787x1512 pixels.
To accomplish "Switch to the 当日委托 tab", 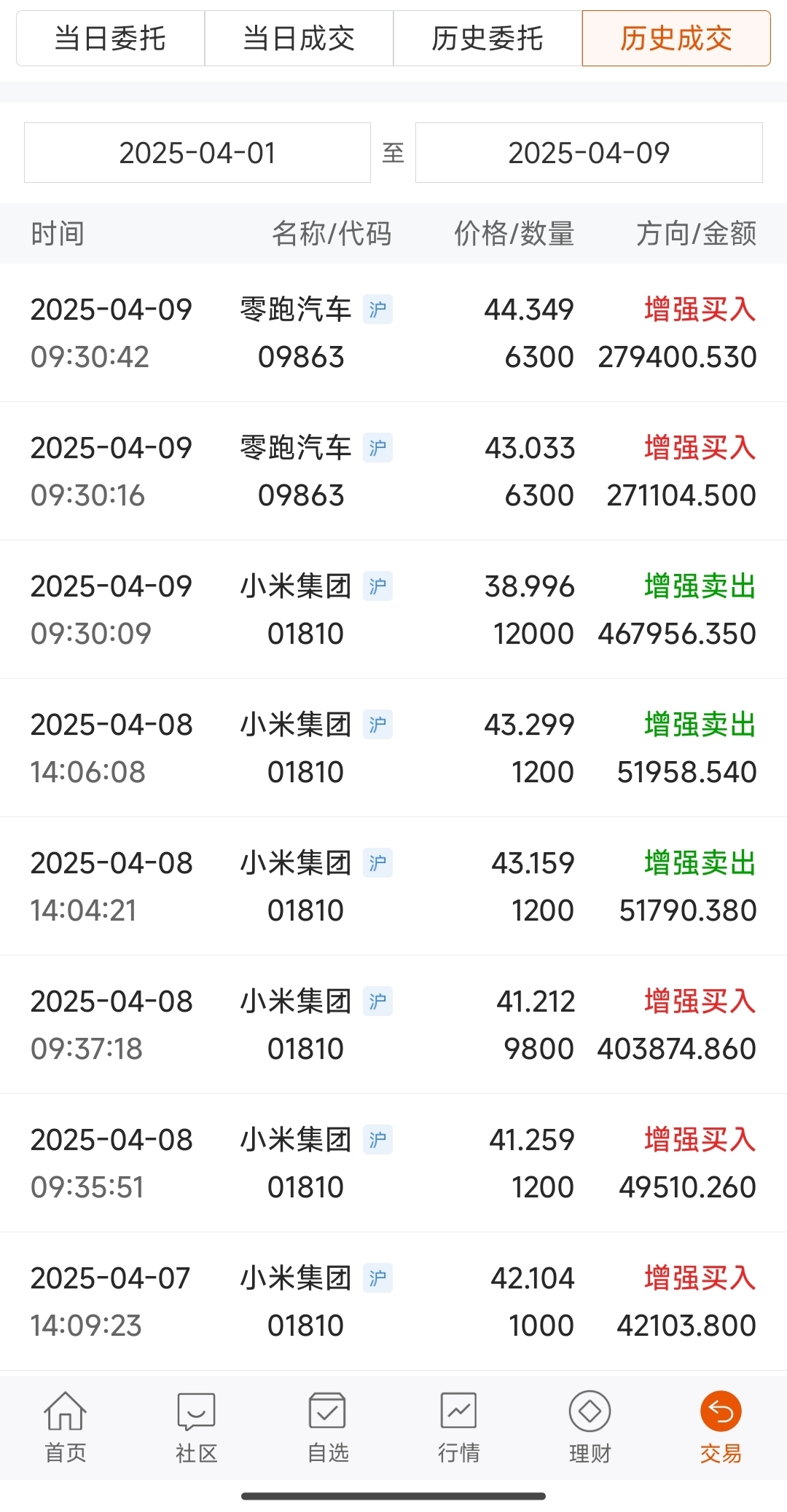I will coord(110,39).
